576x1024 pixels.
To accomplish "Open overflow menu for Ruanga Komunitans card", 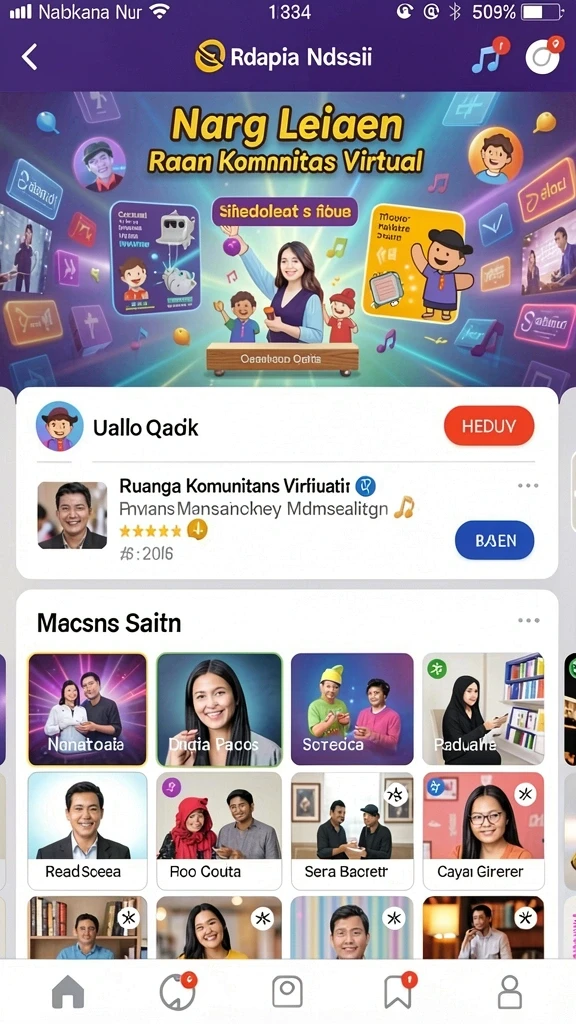I will [x=528, y=486].
